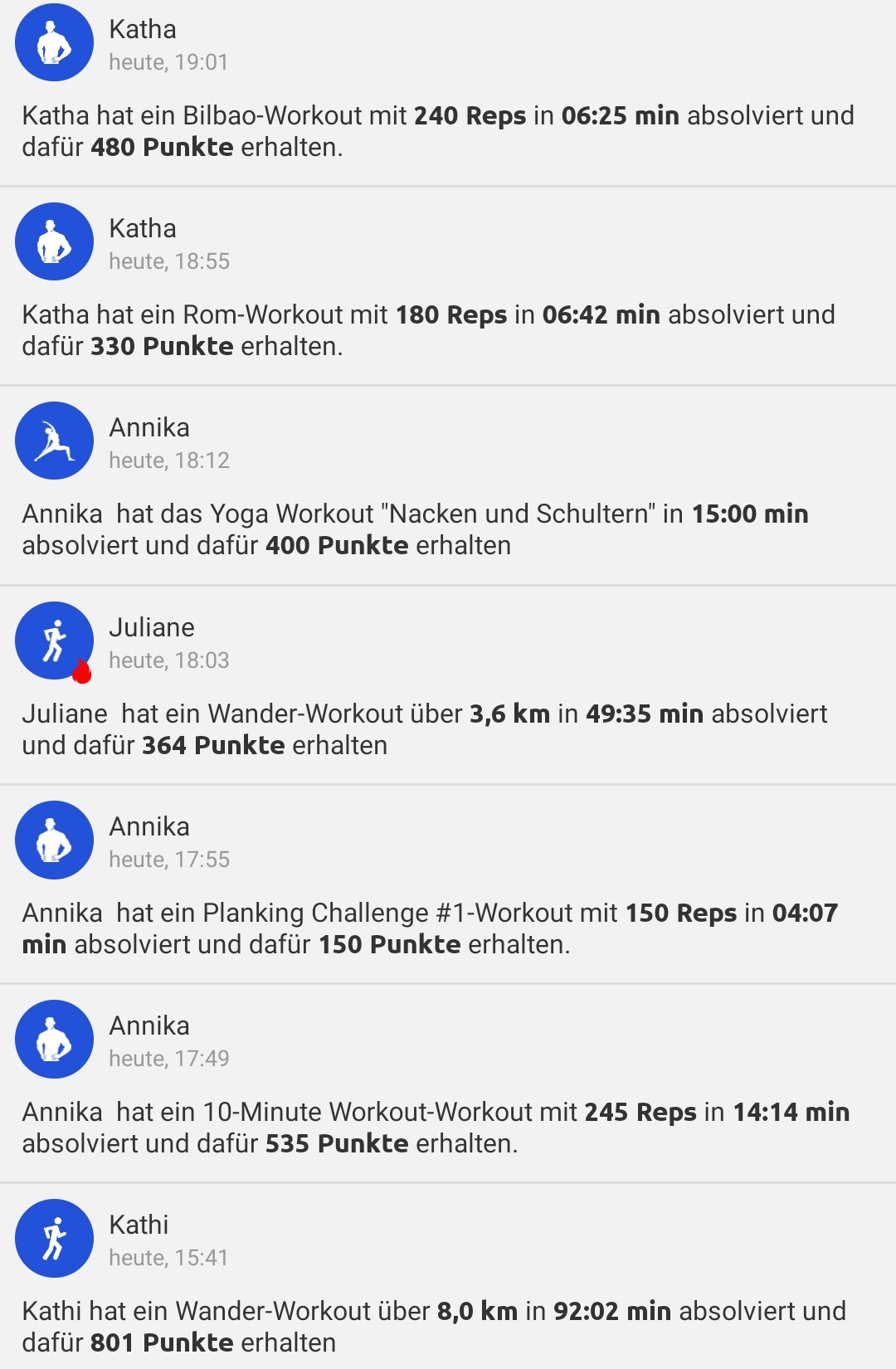The image size is (896, 1369).
Task: Open Katha's Bilbao-Workout avatar icon
Action: [54, 43]
